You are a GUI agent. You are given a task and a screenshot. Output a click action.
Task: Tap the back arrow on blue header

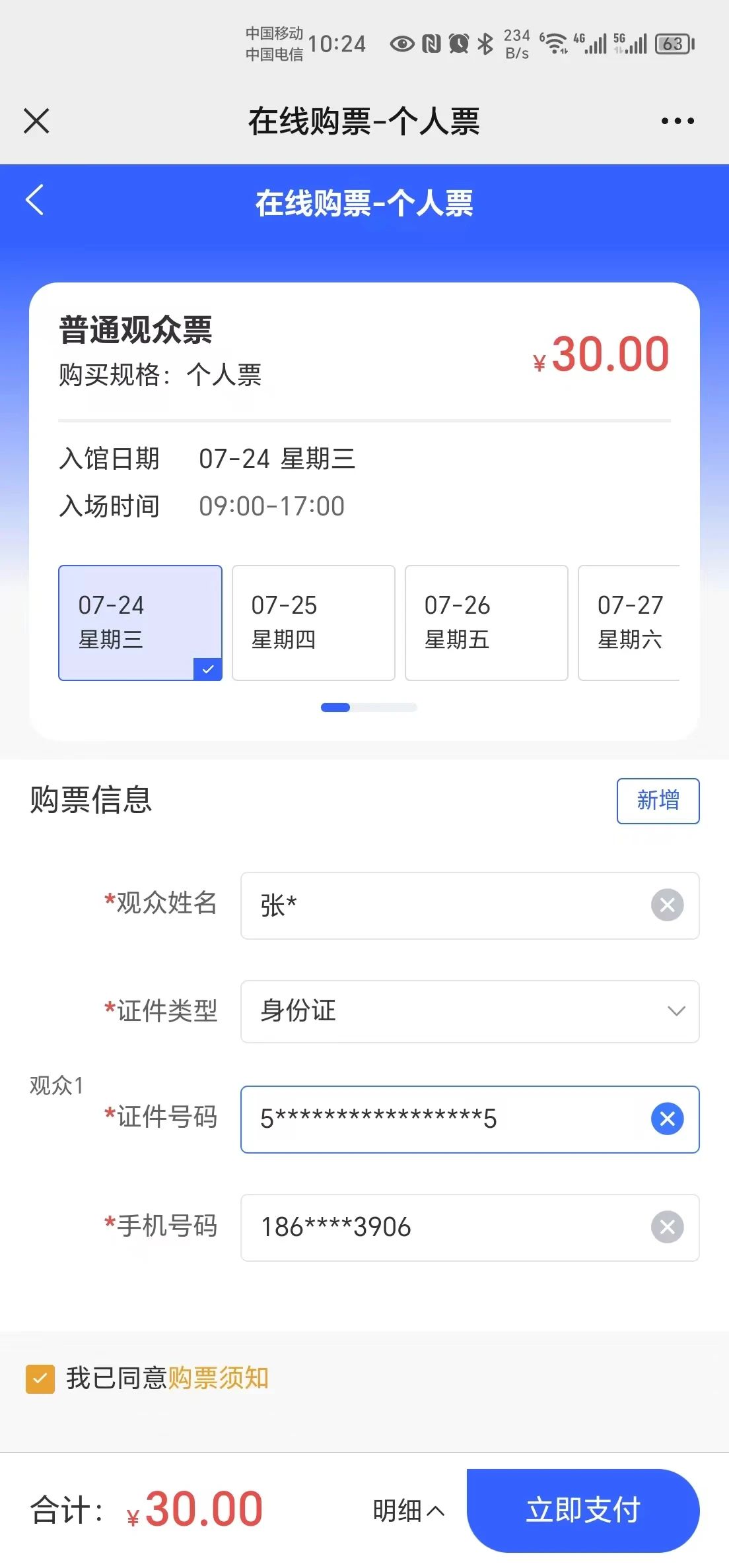[34, 201]
